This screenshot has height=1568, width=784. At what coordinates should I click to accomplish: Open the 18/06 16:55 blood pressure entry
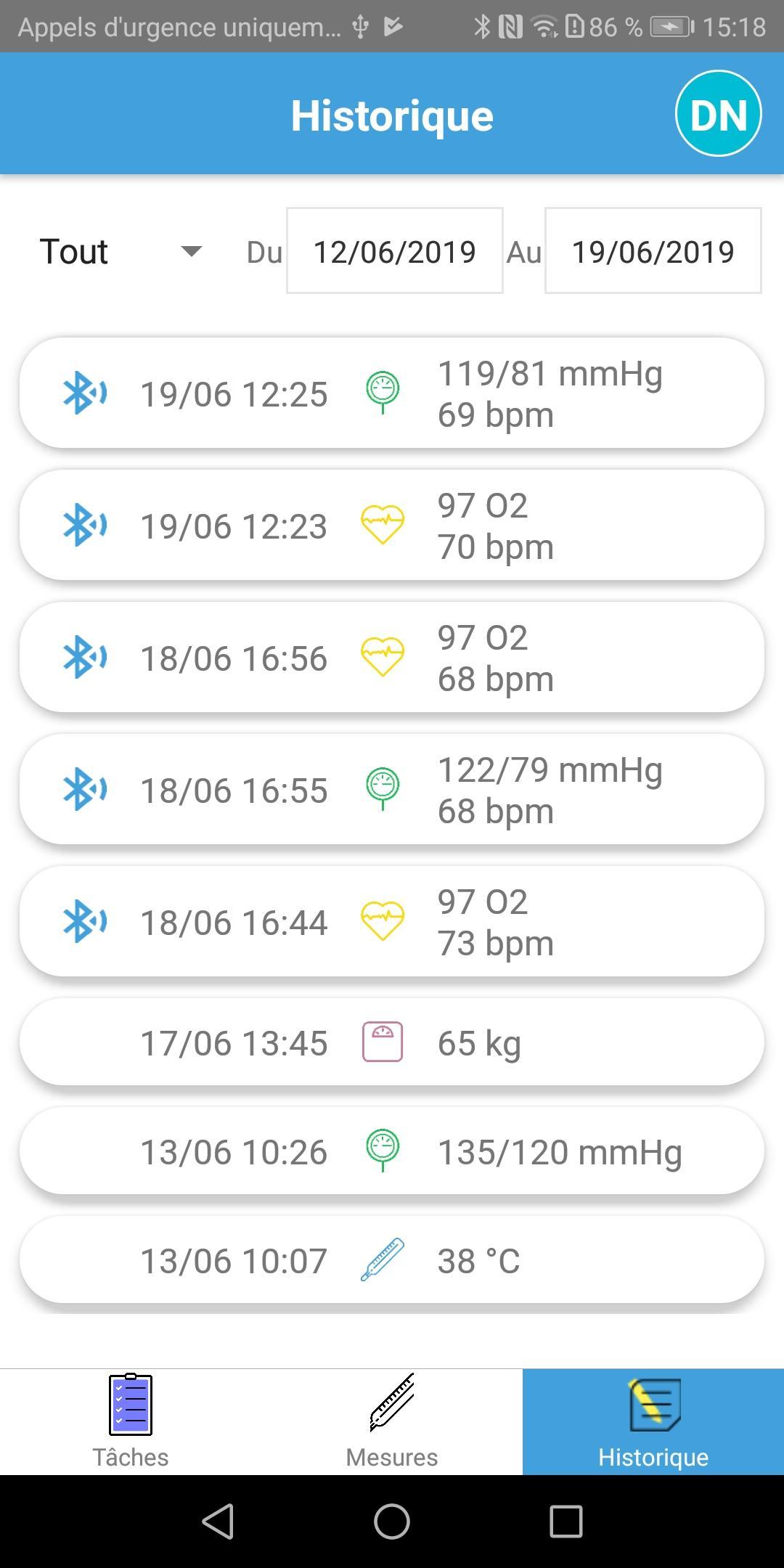392,789
